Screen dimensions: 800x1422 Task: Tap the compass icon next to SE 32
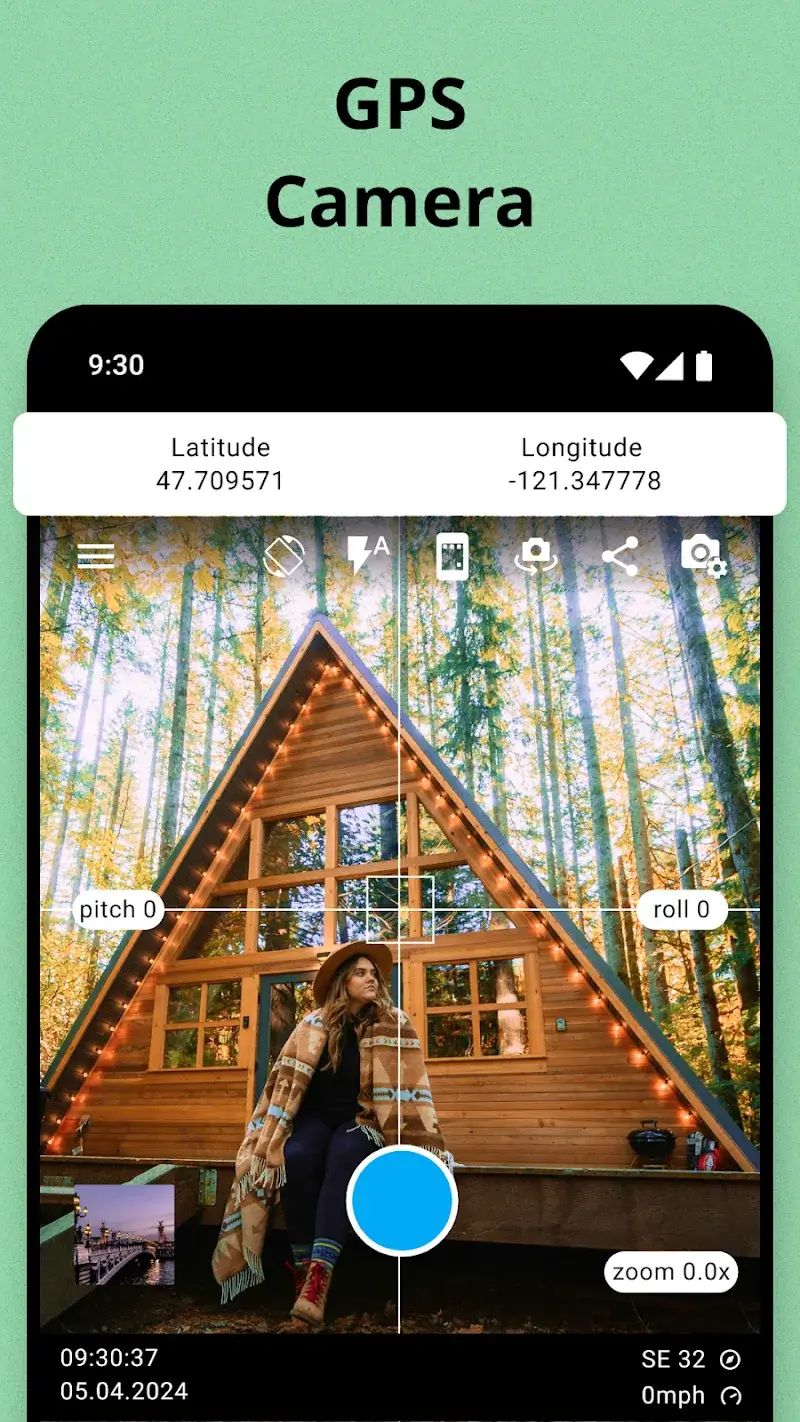coord(730,1359)
